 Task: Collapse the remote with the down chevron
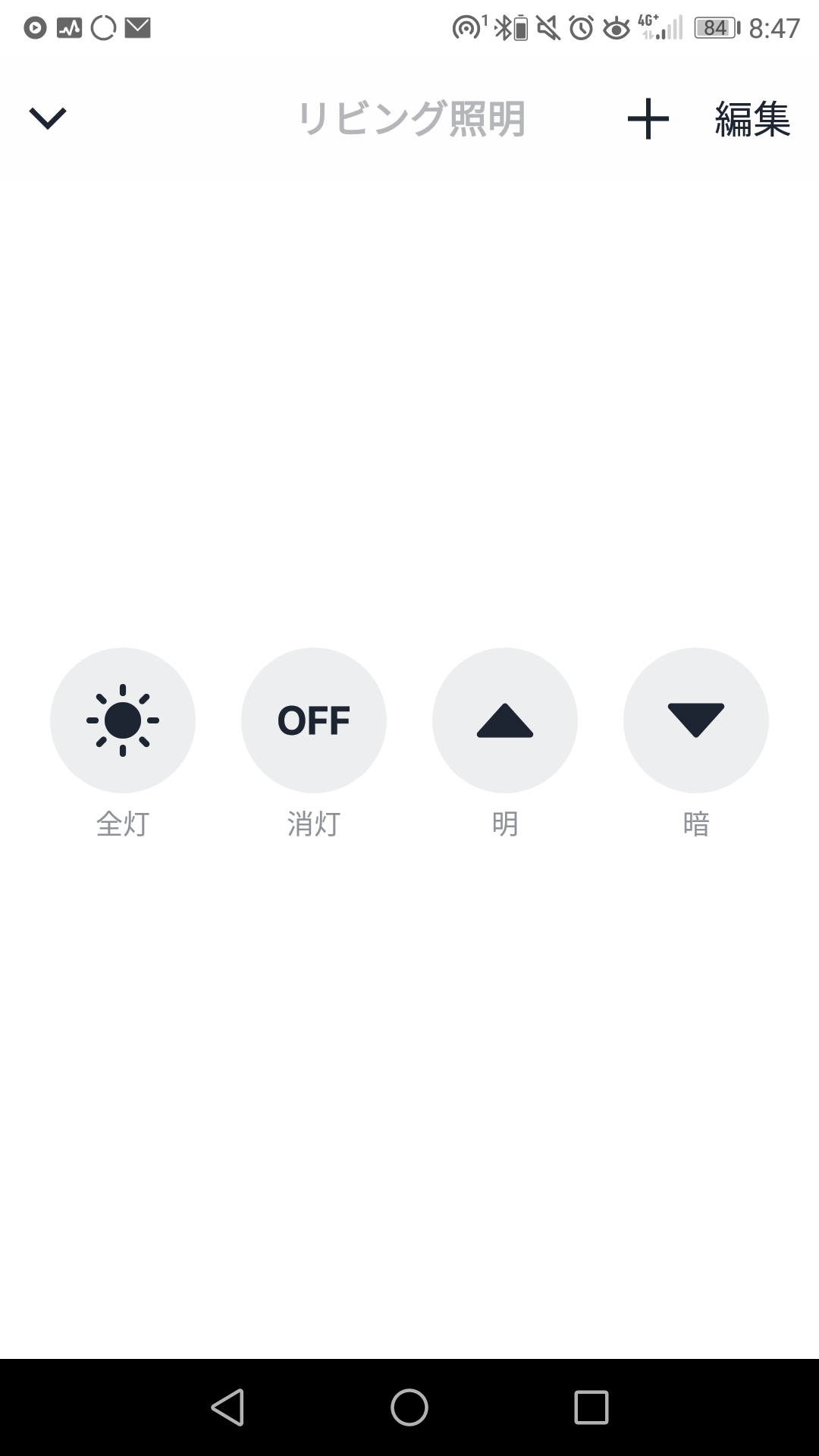[x=48, y=118]
